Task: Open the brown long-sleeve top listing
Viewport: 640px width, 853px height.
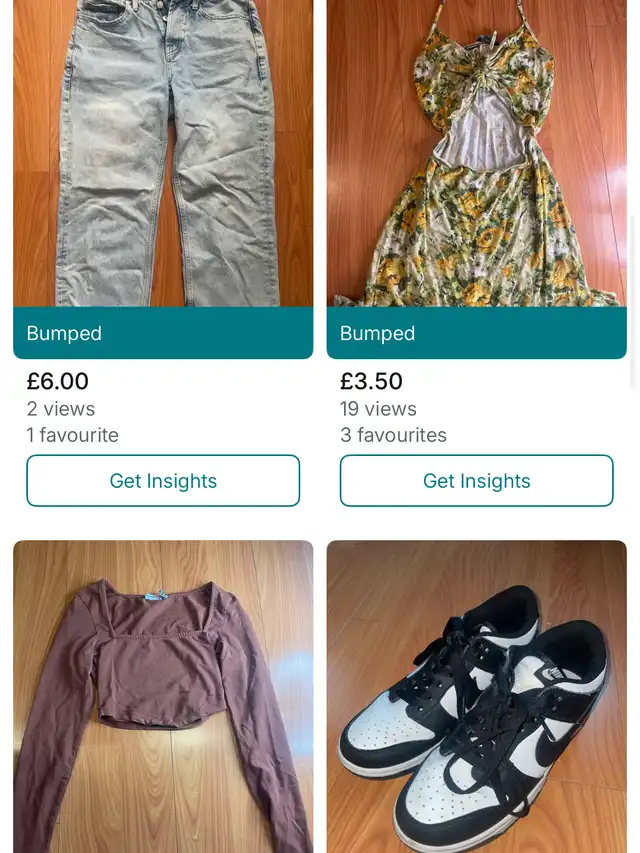Action: click(163, 695)
